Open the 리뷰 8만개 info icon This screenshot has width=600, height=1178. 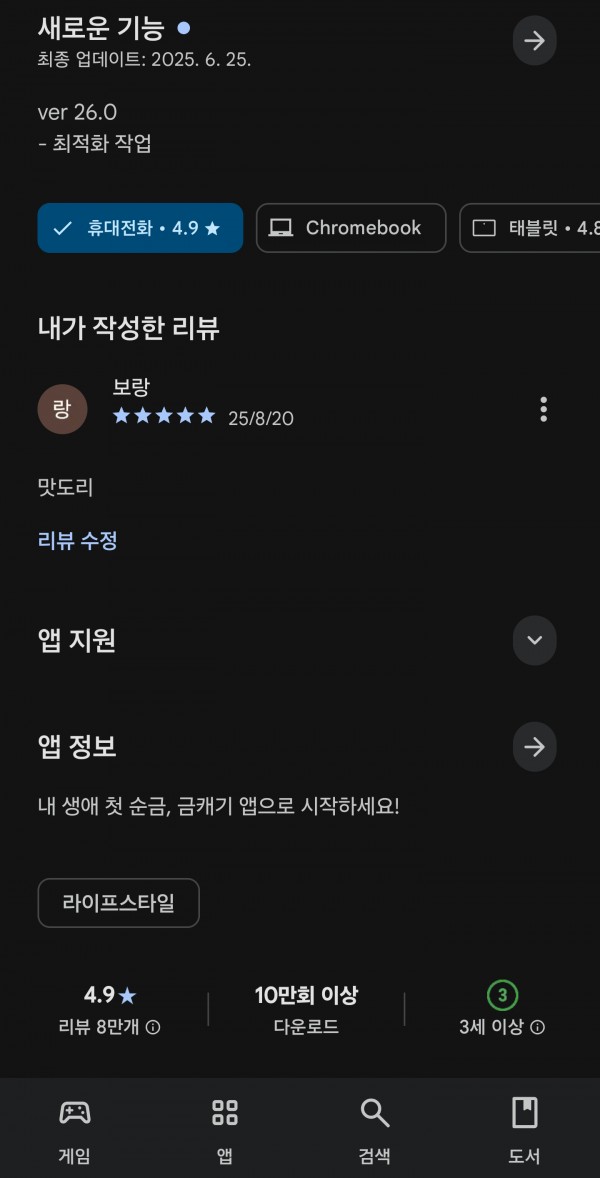pyautogui.click(x=152, y=1028)
